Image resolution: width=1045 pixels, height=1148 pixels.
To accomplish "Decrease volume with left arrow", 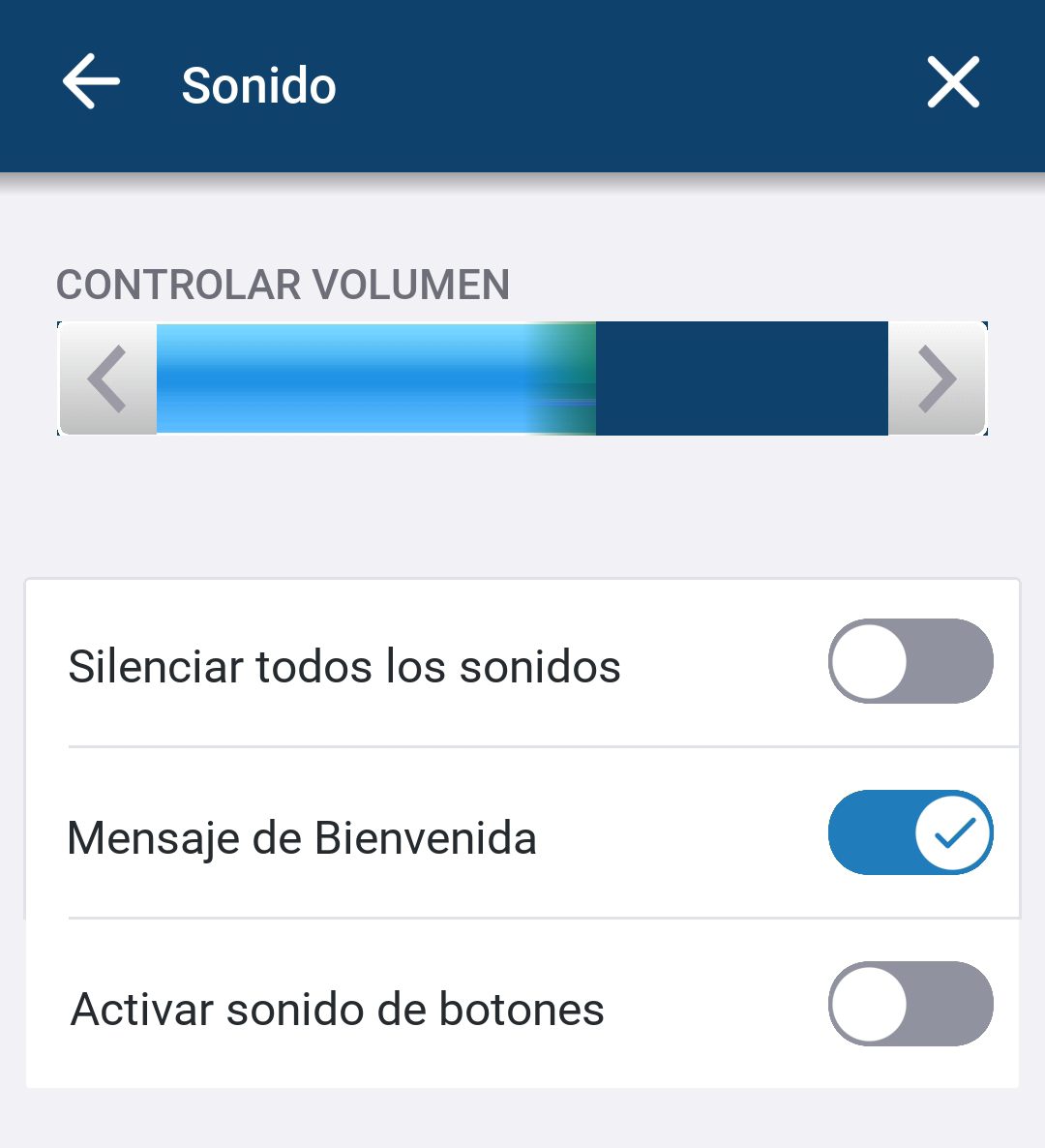I will point(107,378).
